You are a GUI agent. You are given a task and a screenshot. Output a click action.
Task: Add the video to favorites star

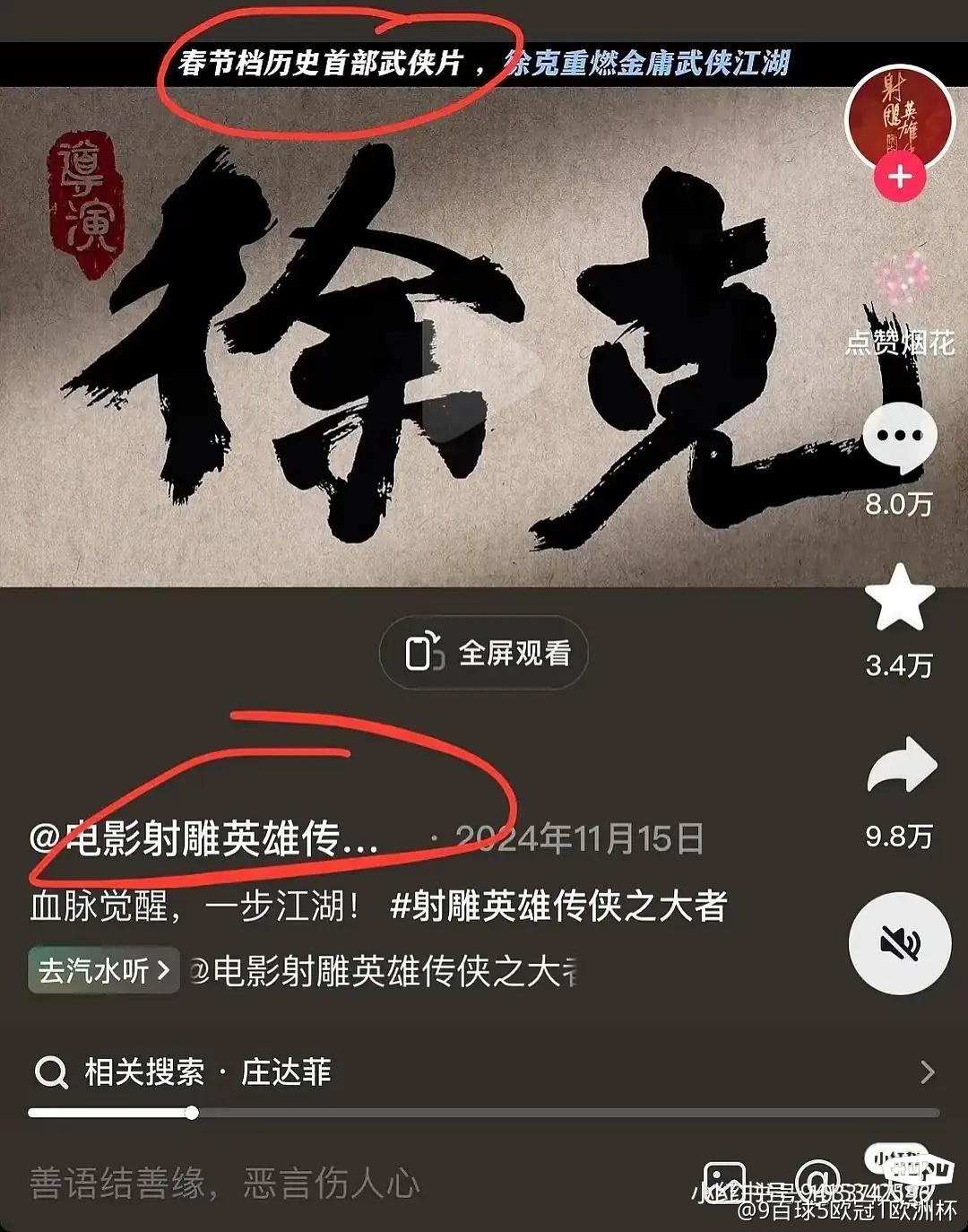click(899, 598)
